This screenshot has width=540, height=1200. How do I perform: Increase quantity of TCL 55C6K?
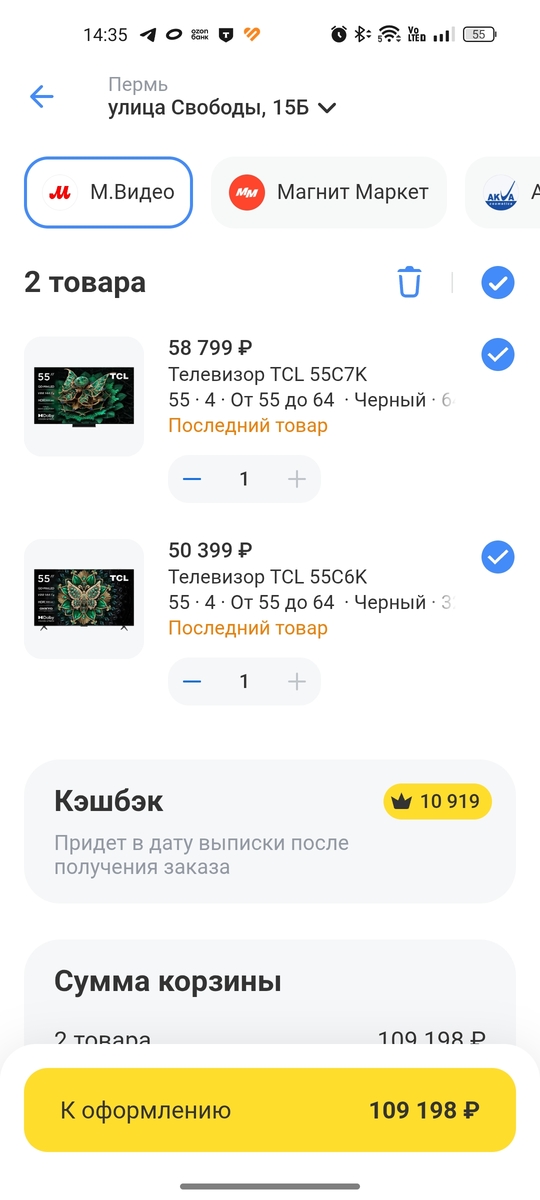tap(296, 681)
